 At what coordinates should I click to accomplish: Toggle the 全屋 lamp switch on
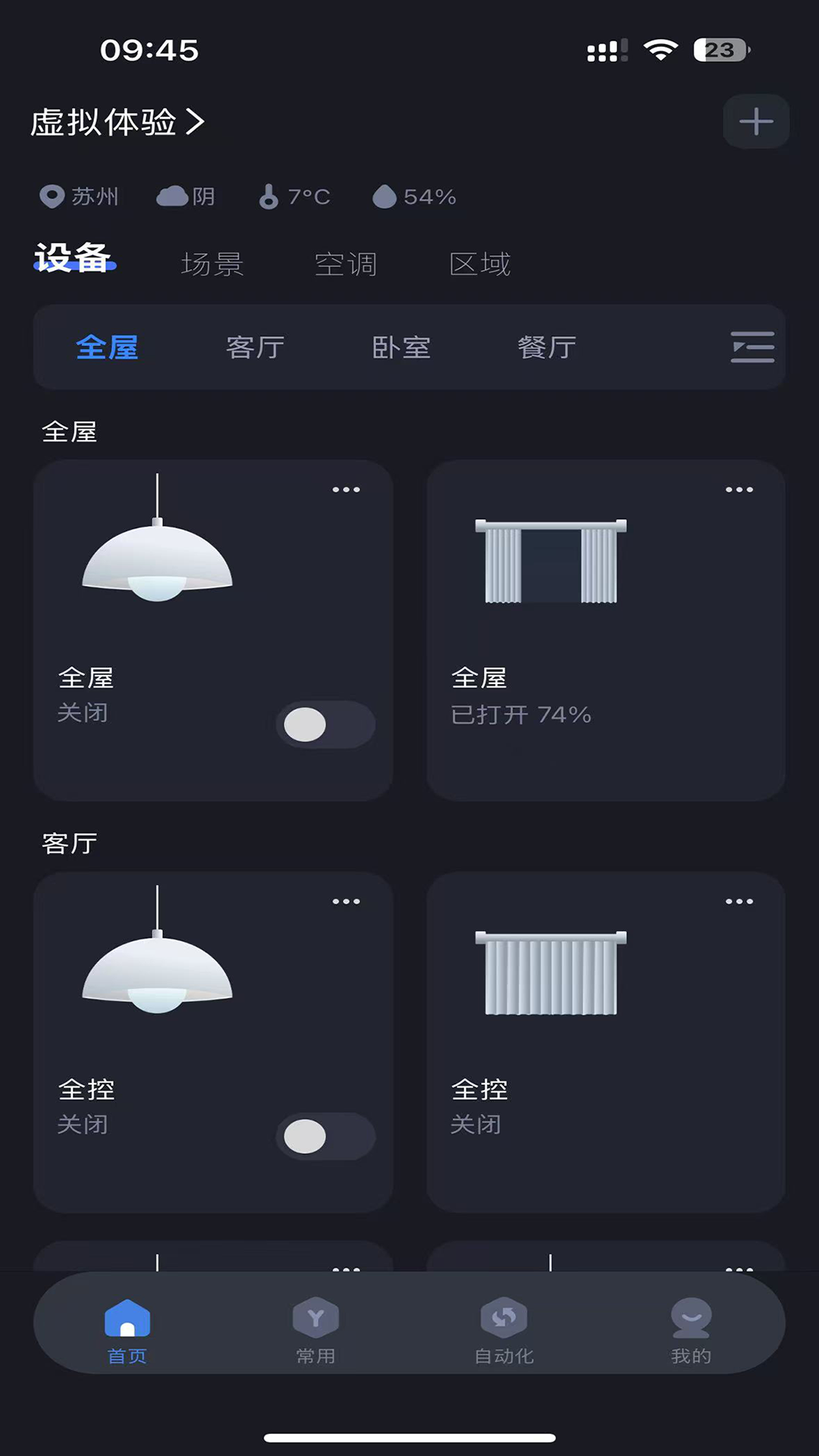[x=325, y=724]
